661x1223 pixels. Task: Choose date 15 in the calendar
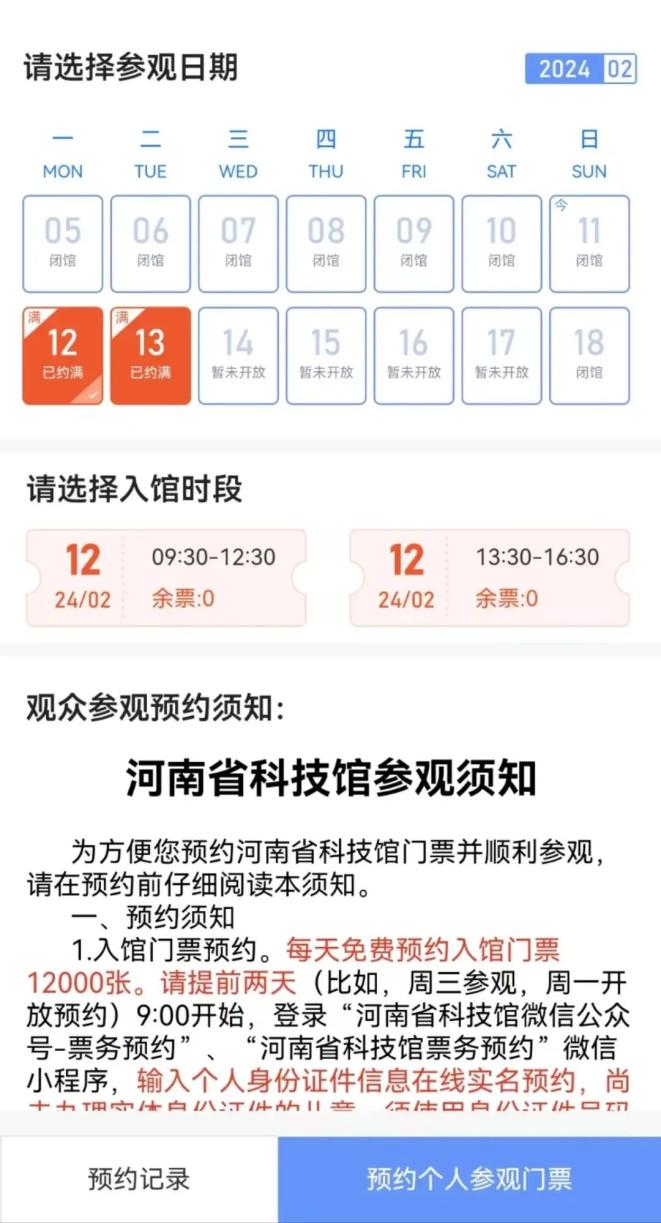pyautogui.click(x=326, y=355)
